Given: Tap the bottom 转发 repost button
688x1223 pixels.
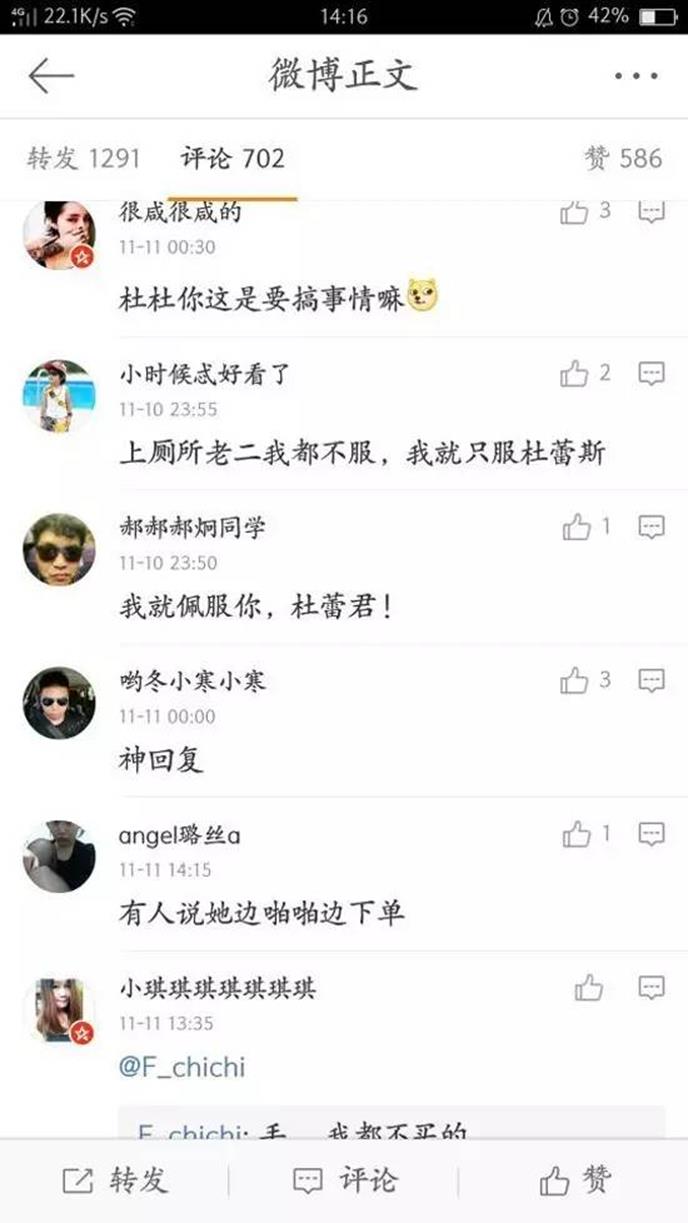Looking at the screenshot, I should coord(115,1181).
